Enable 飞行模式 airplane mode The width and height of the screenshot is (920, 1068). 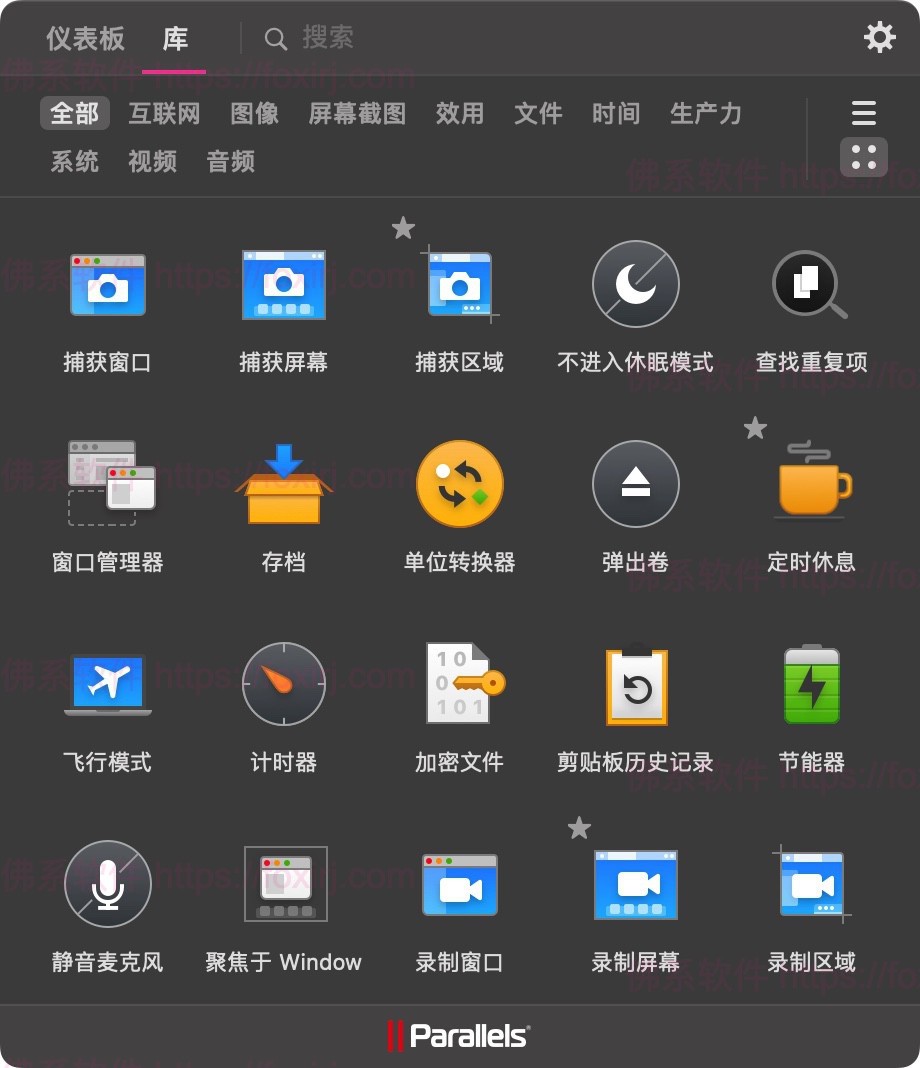pyautogui.click(x=107, y=684)
